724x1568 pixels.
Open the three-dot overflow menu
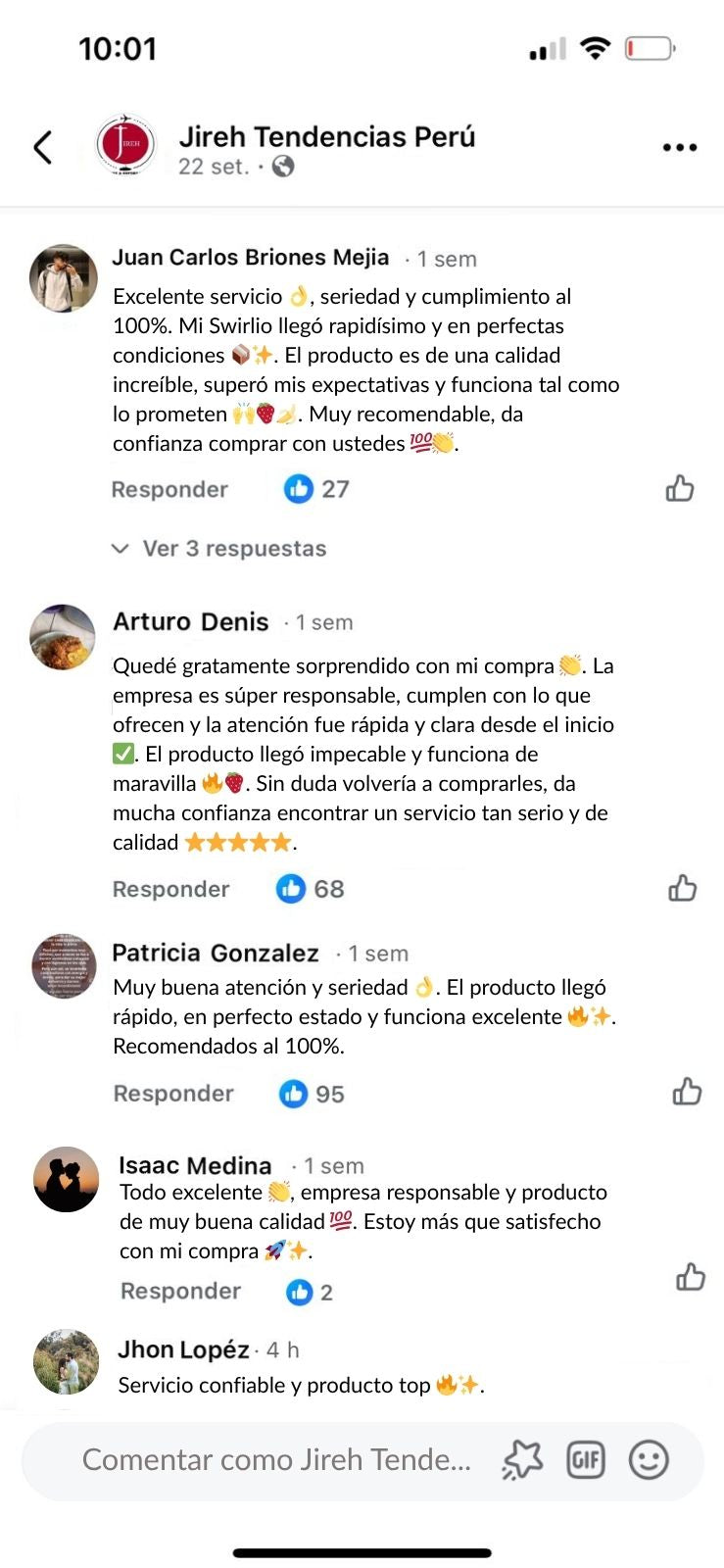click(x=679, y=148)
